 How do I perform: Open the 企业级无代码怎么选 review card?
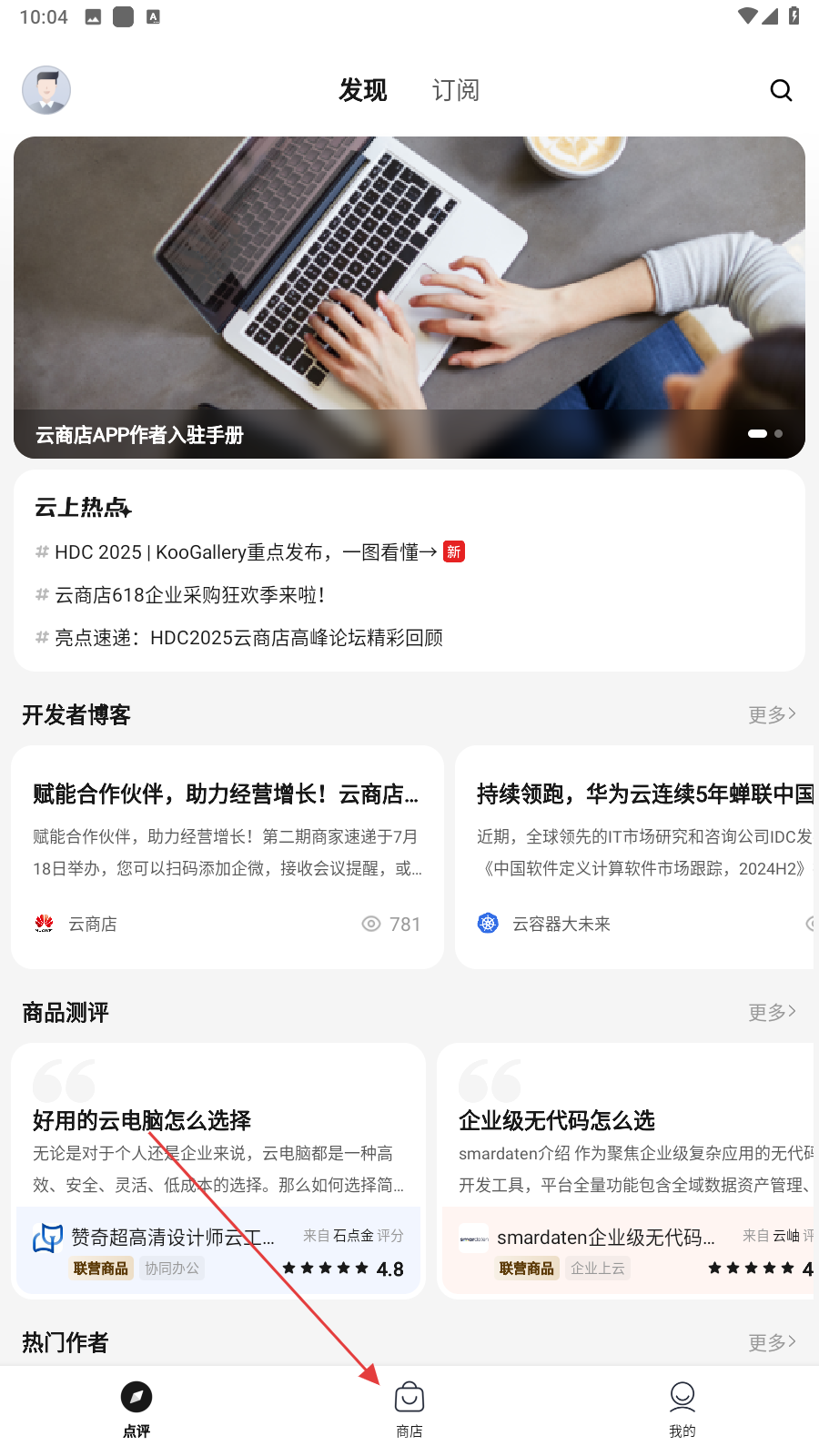click(x=628, y=1137)
